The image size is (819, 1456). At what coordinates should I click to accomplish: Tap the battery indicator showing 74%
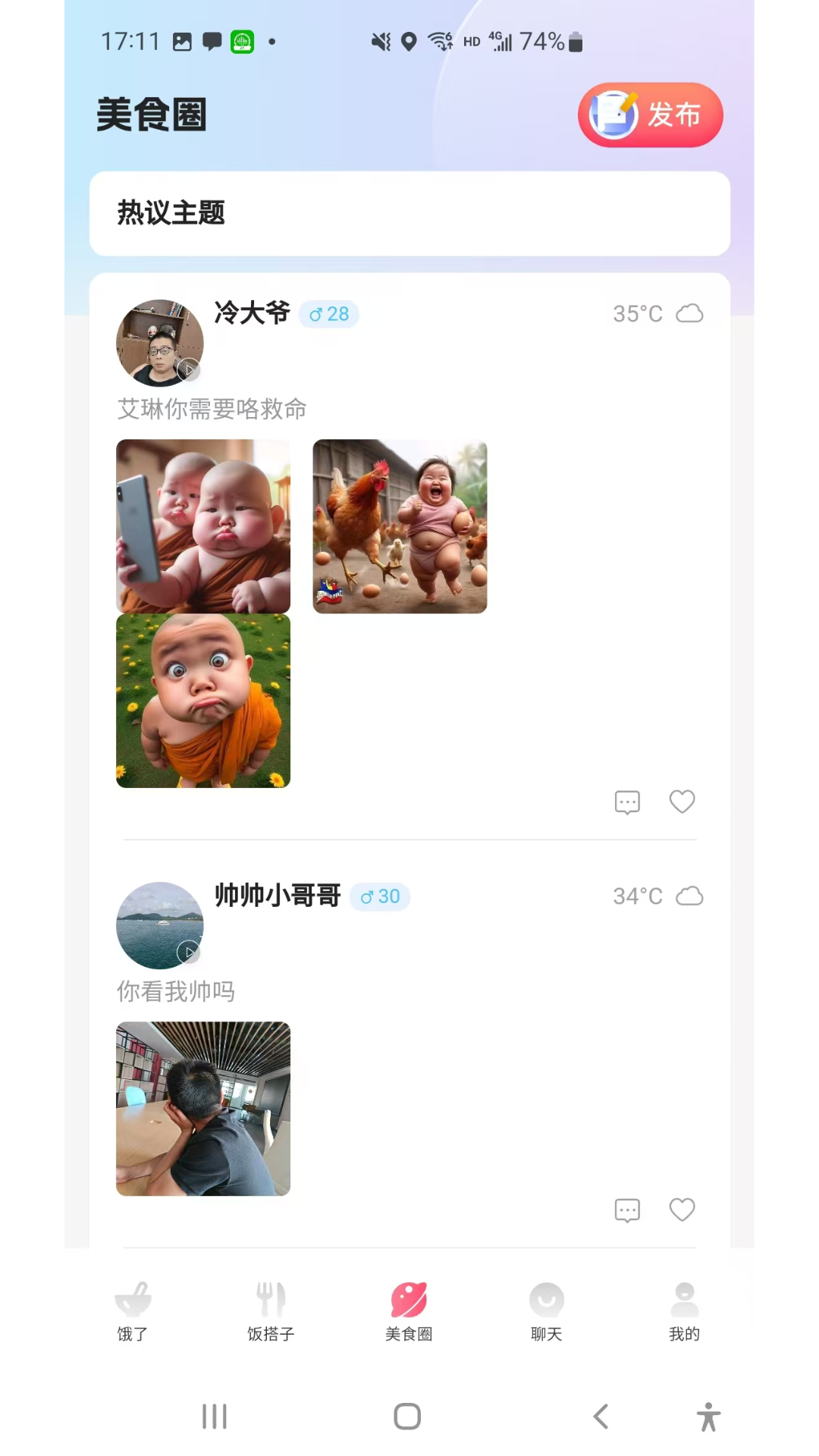tap(541, 42)
